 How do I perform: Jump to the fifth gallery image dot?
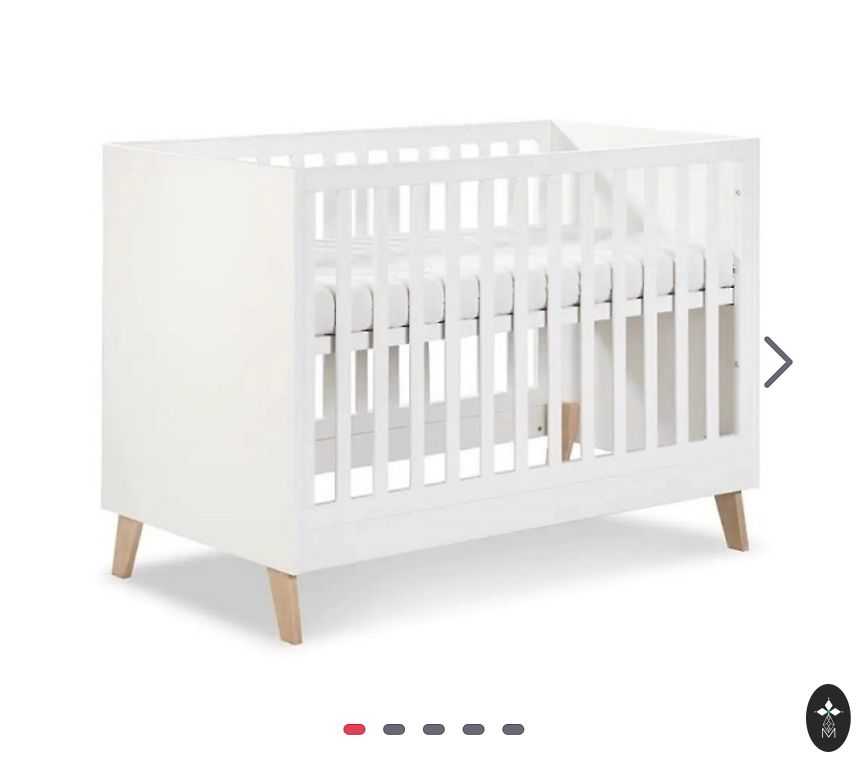(513, 729)
